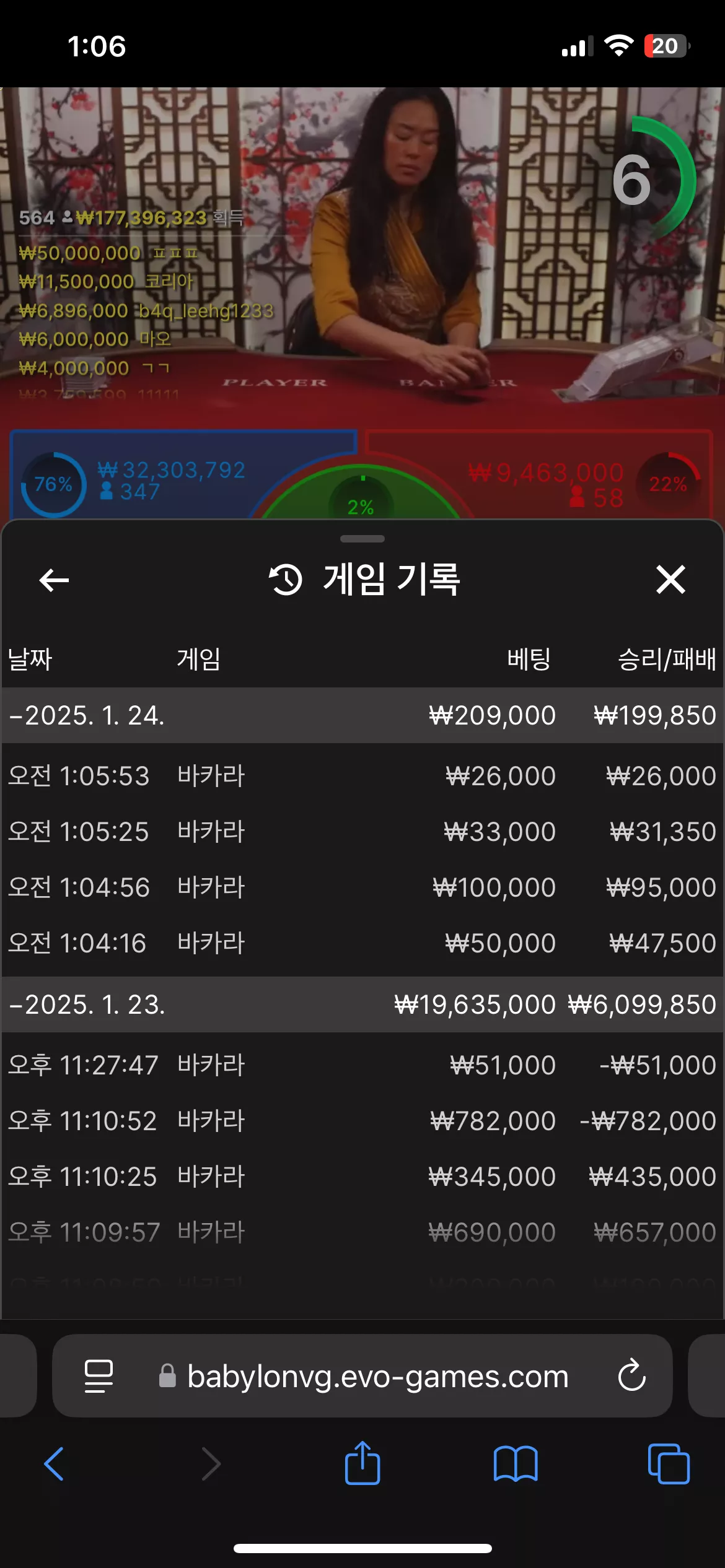
Task: Open Safari bookmarks
Action: (x=516, y=1464)
